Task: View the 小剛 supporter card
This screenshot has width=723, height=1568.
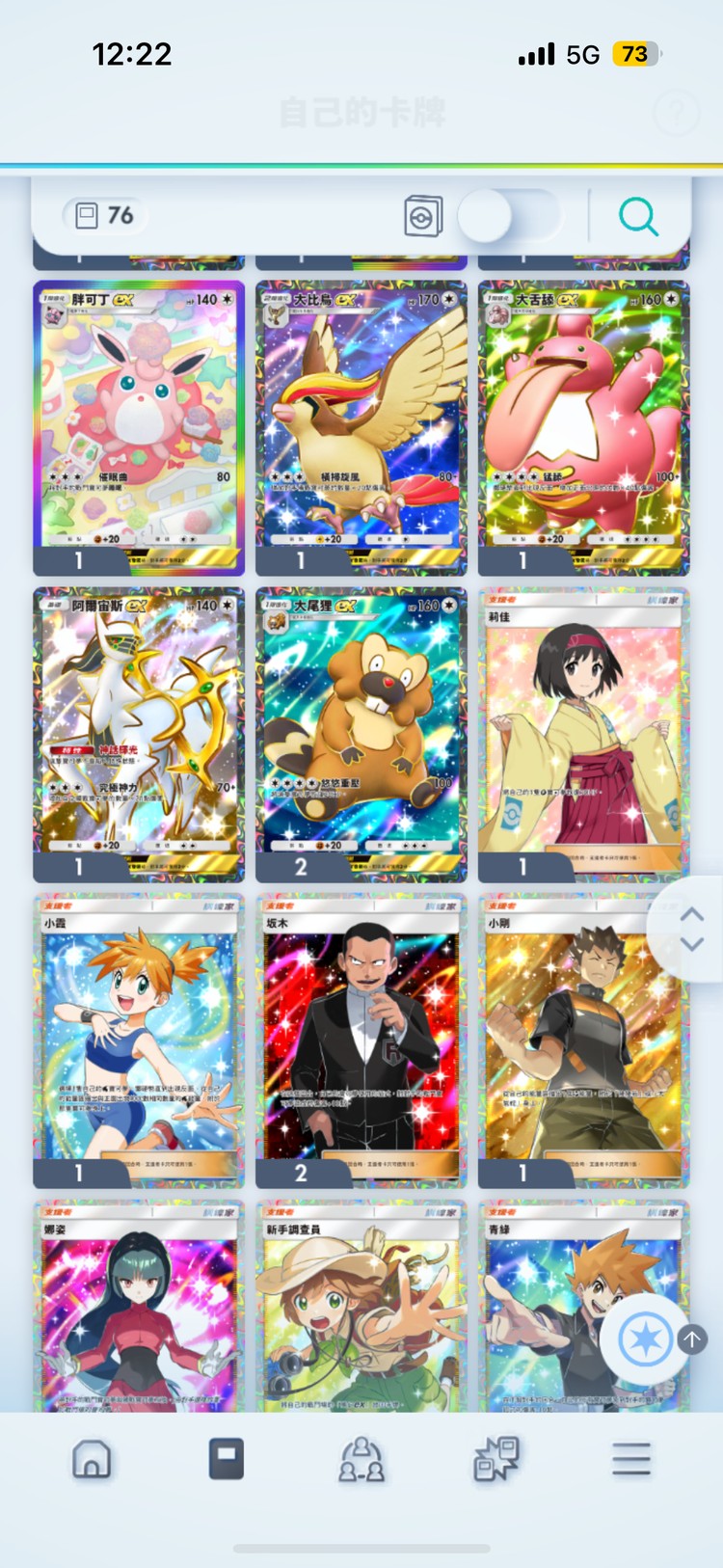Action: (583, 1032)
